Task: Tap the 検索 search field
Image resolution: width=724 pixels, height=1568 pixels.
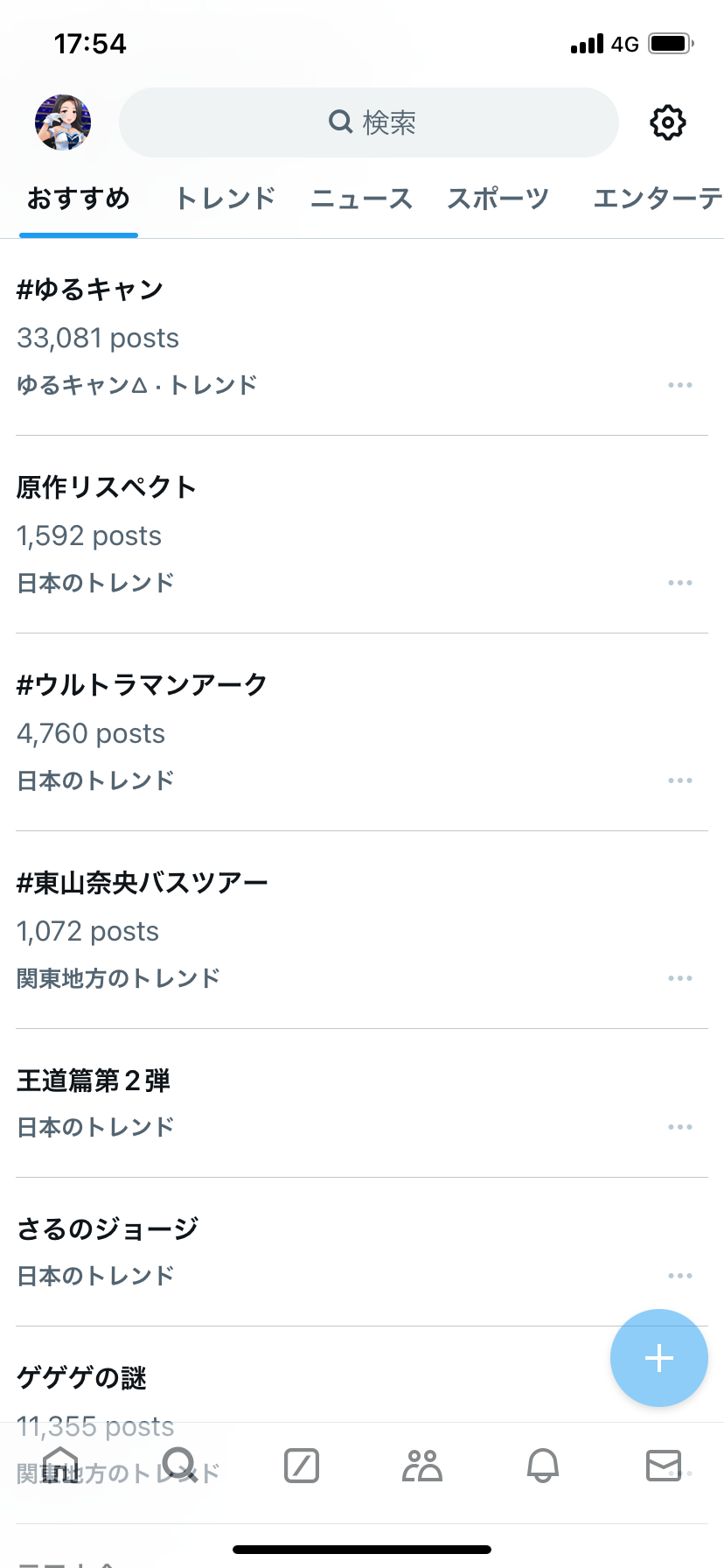Action: [369, 122]
